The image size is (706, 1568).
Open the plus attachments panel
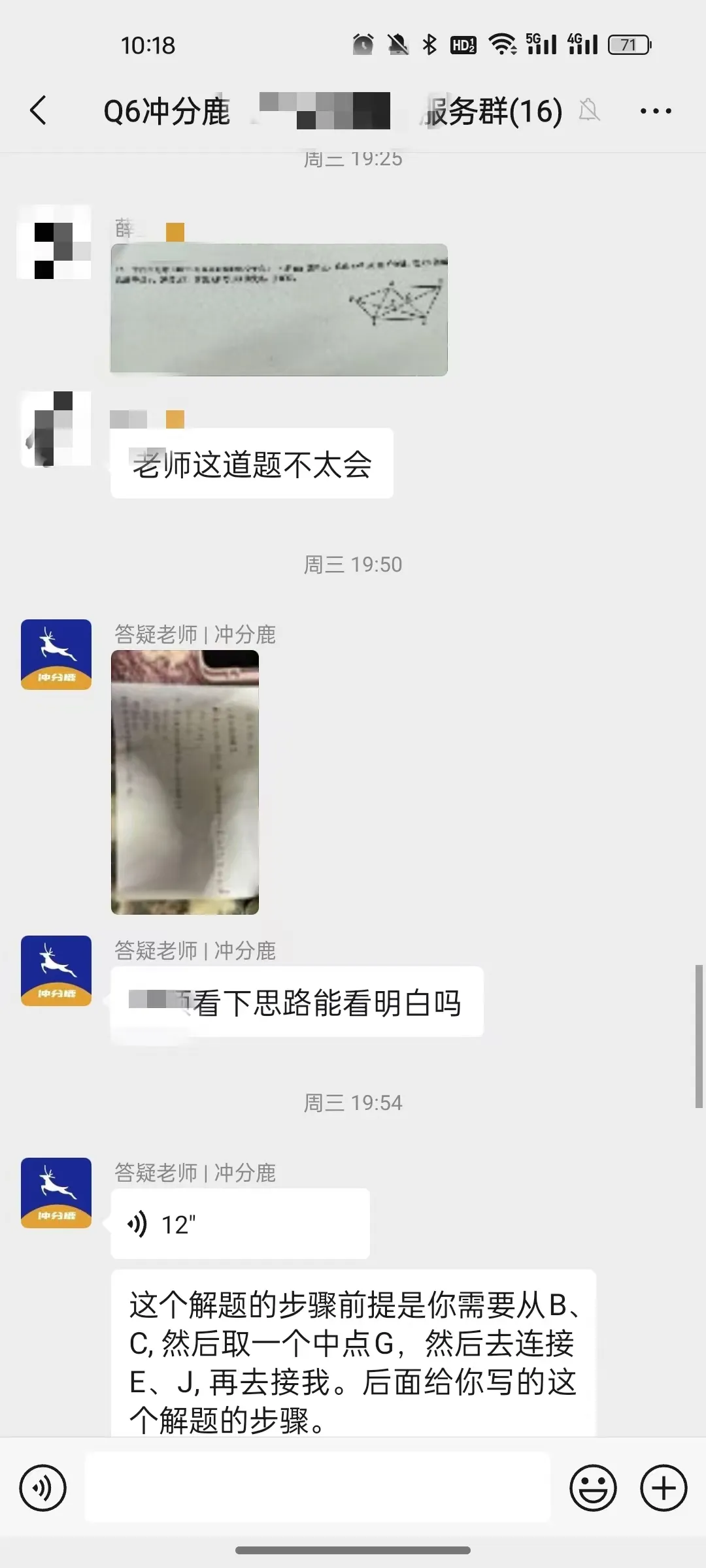pyautogui.click(x=664, y=1488)
